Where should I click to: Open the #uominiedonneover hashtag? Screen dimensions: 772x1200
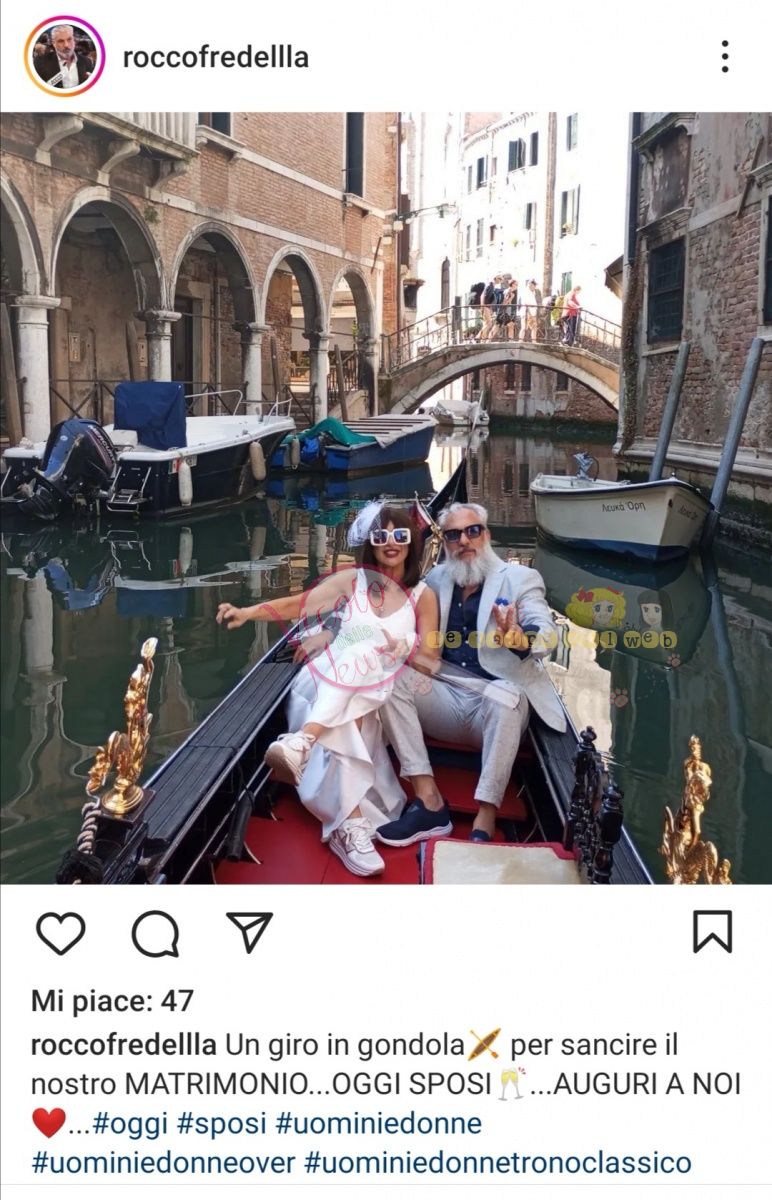tap(163, 1163)
